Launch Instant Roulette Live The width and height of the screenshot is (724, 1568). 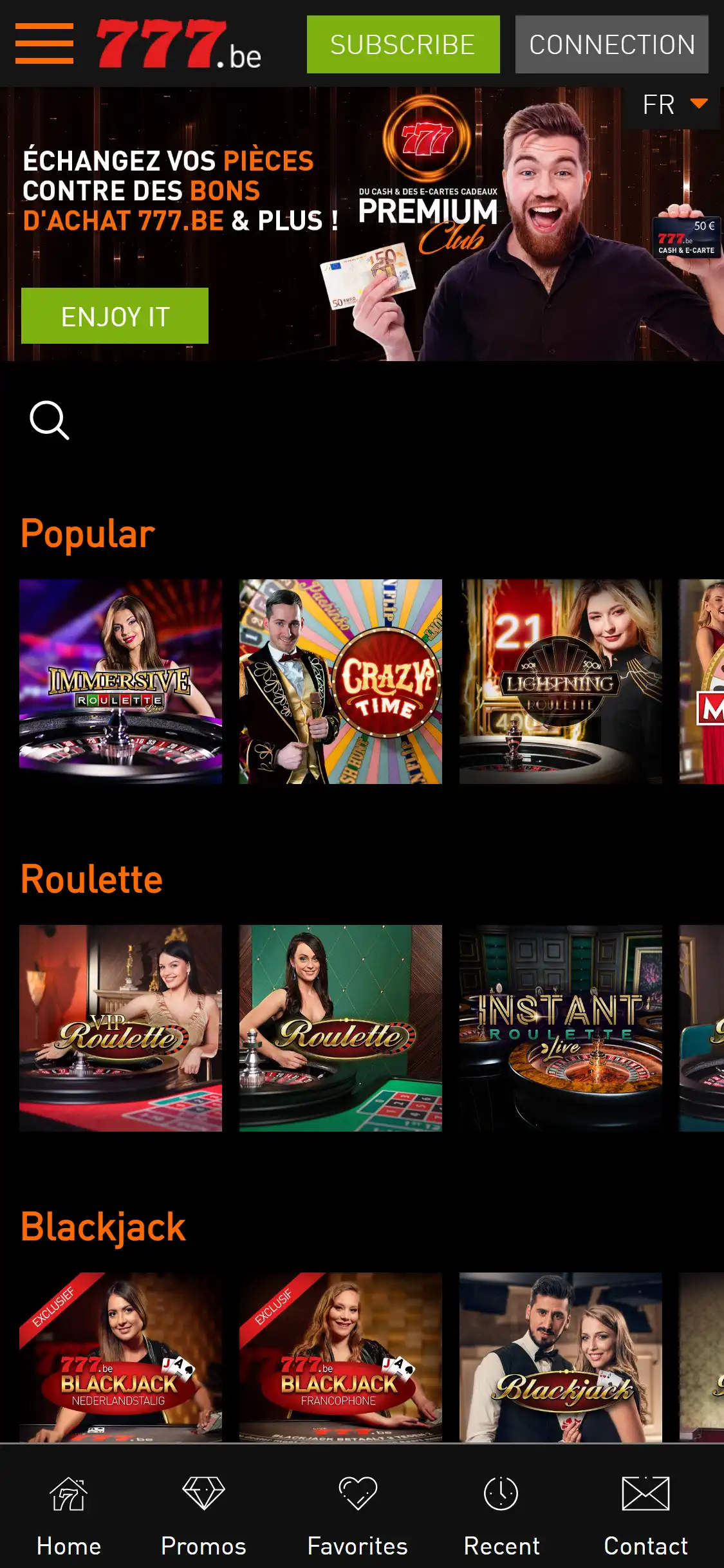[x=560, y=1028]
